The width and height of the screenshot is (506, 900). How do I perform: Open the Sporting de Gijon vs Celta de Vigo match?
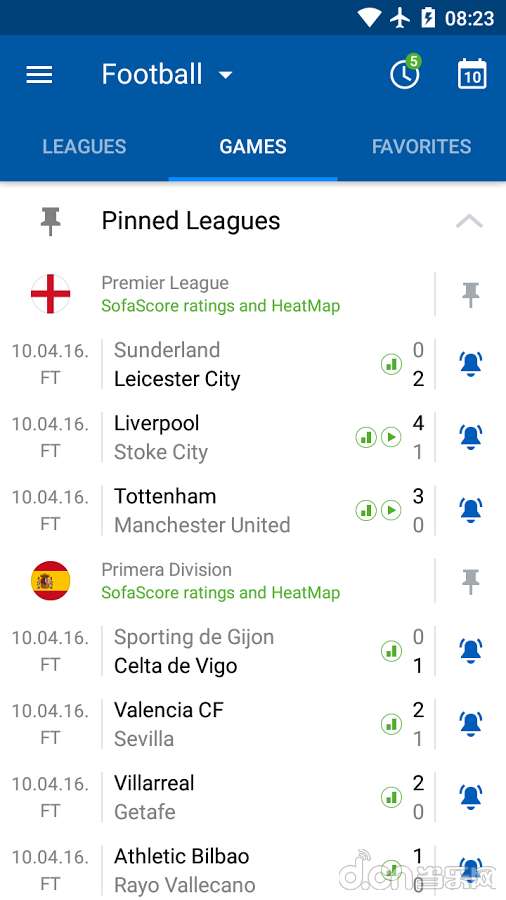tap(218, 651)
